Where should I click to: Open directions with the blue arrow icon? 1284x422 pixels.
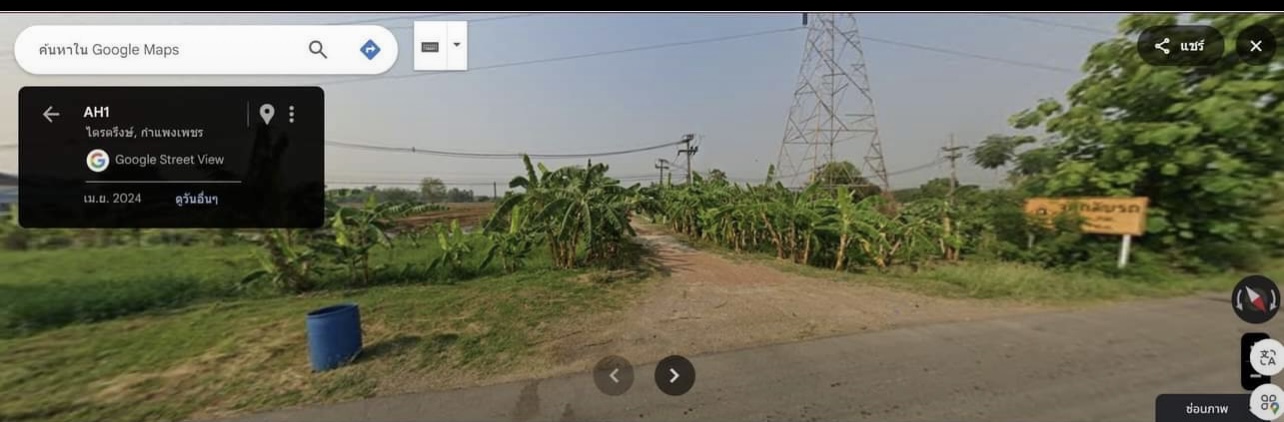[370, 50]
